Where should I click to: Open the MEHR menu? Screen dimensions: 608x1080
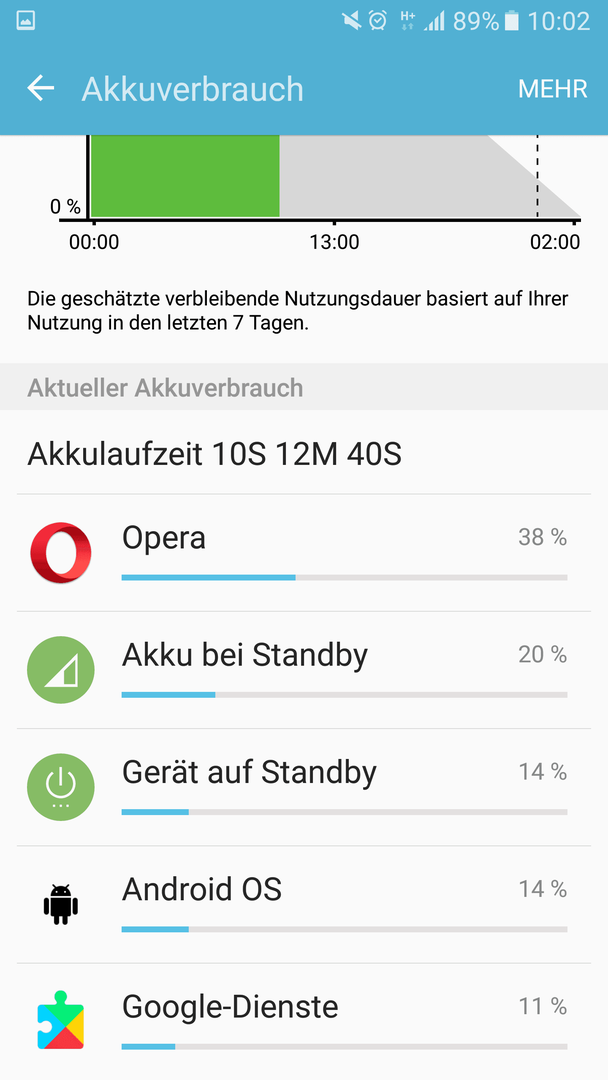[x=552, y=89]
